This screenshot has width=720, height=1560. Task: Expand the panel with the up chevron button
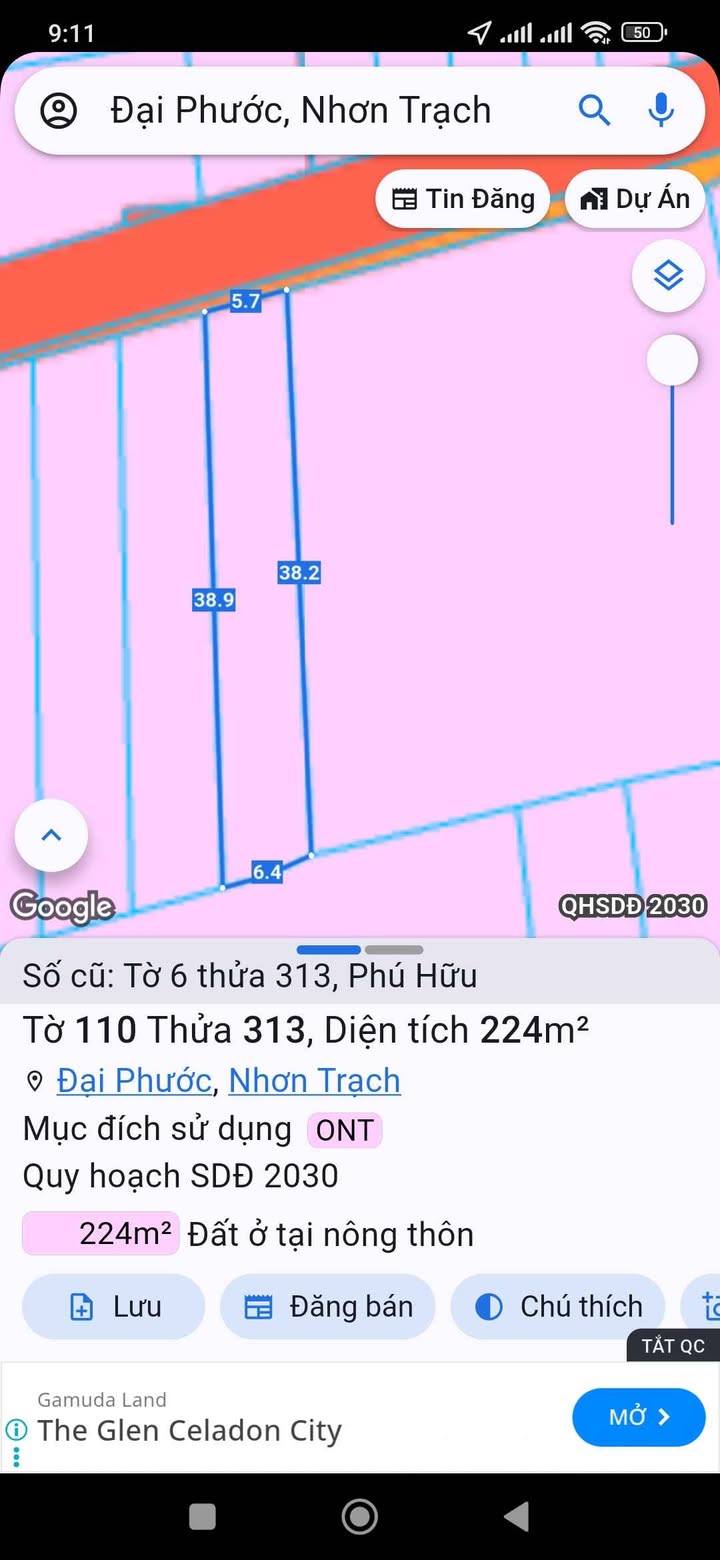point(51,835)
